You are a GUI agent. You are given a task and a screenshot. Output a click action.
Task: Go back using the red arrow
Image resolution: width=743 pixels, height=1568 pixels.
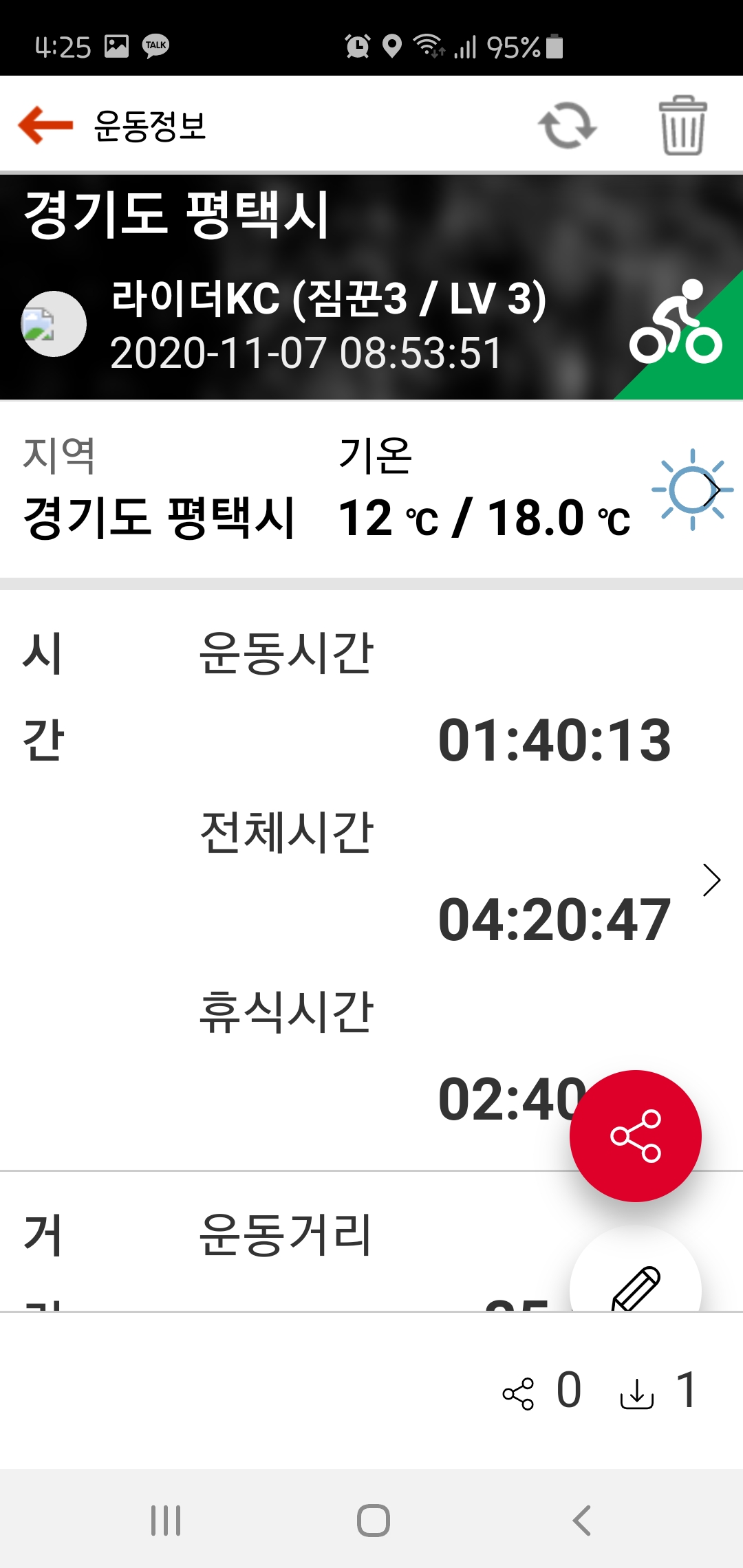45,125
